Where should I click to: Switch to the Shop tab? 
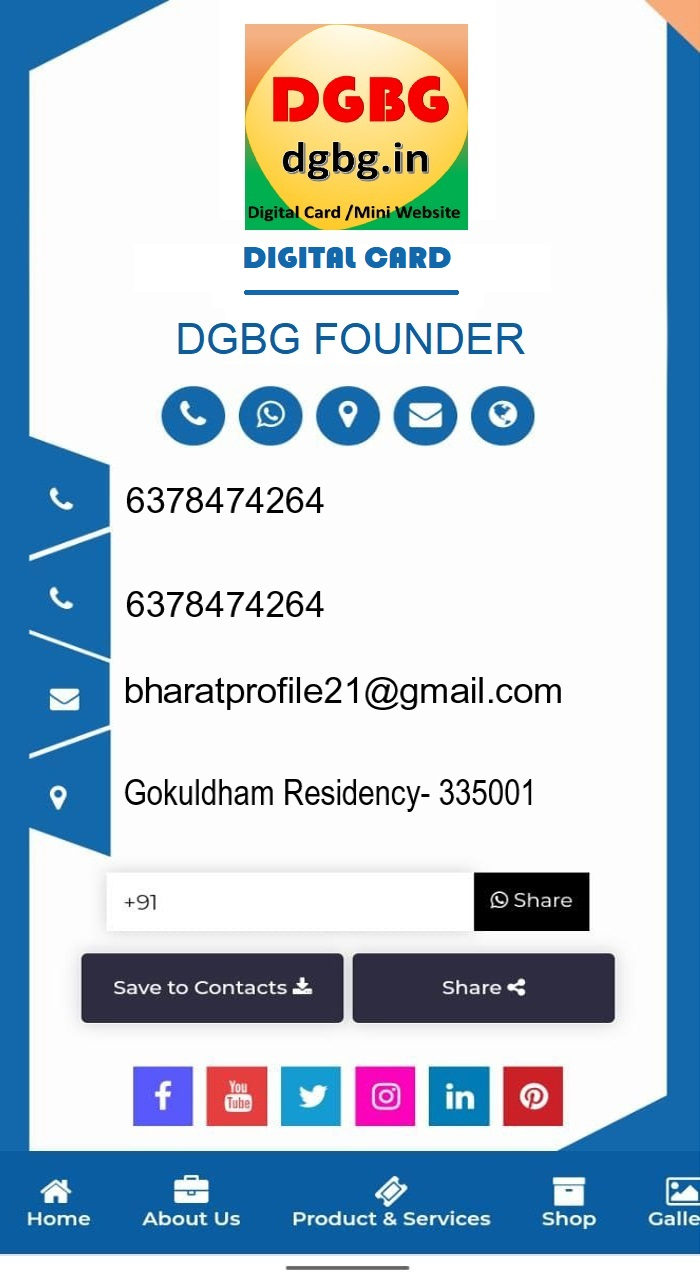click(568, 1203)
